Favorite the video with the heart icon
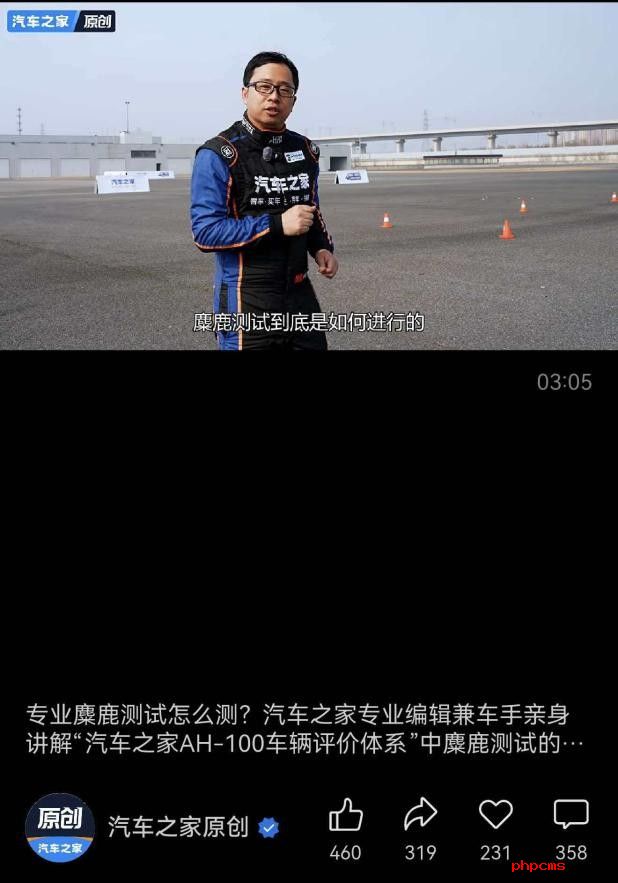This screenshot has height=883, width=618. point(495,815)
